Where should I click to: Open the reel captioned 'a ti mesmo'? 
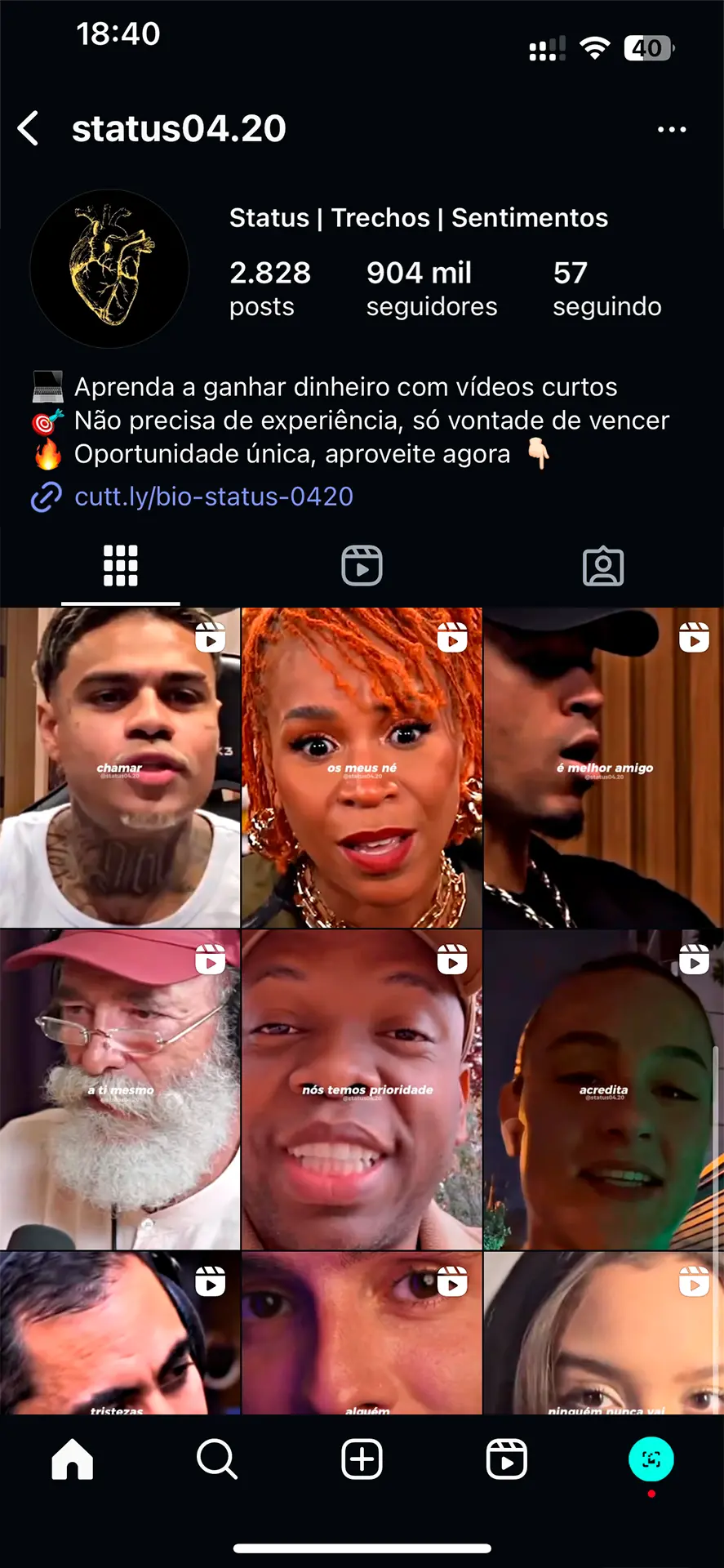(x=120, y=1089)
